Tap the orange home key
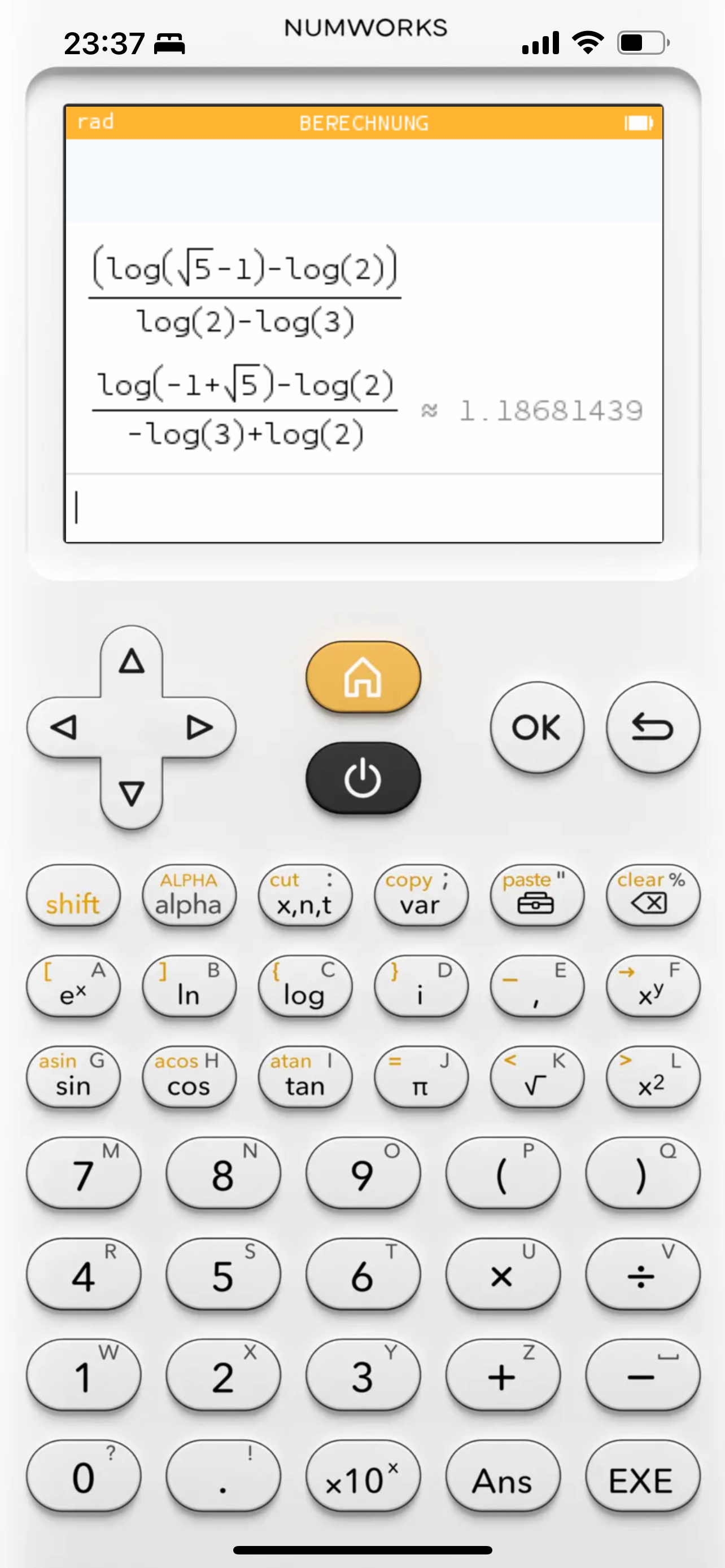Viewport: 725px width, 1568px height. click(363, 676)
